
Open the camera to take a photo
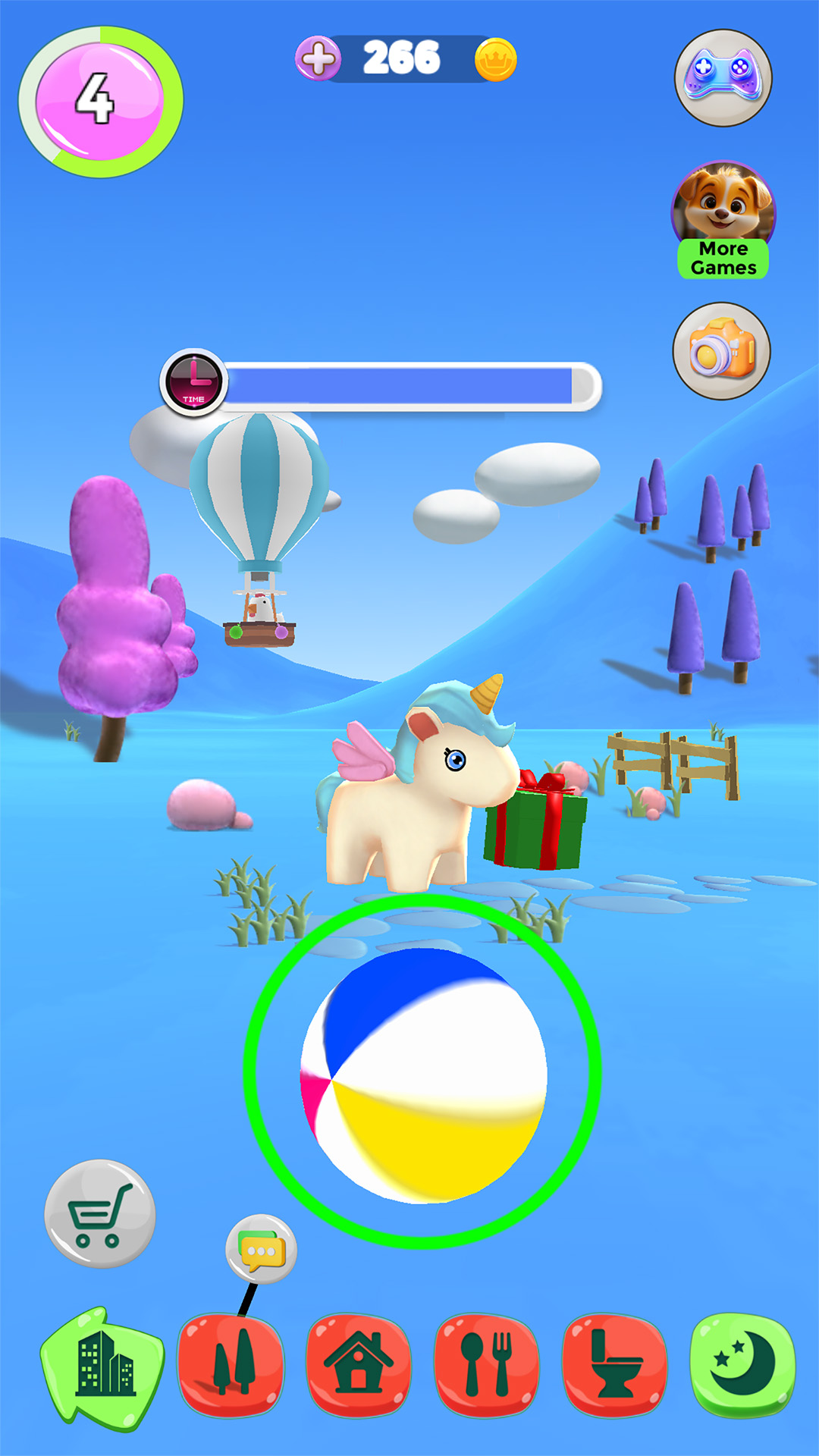pyautogui.click(x=723, y=351)
